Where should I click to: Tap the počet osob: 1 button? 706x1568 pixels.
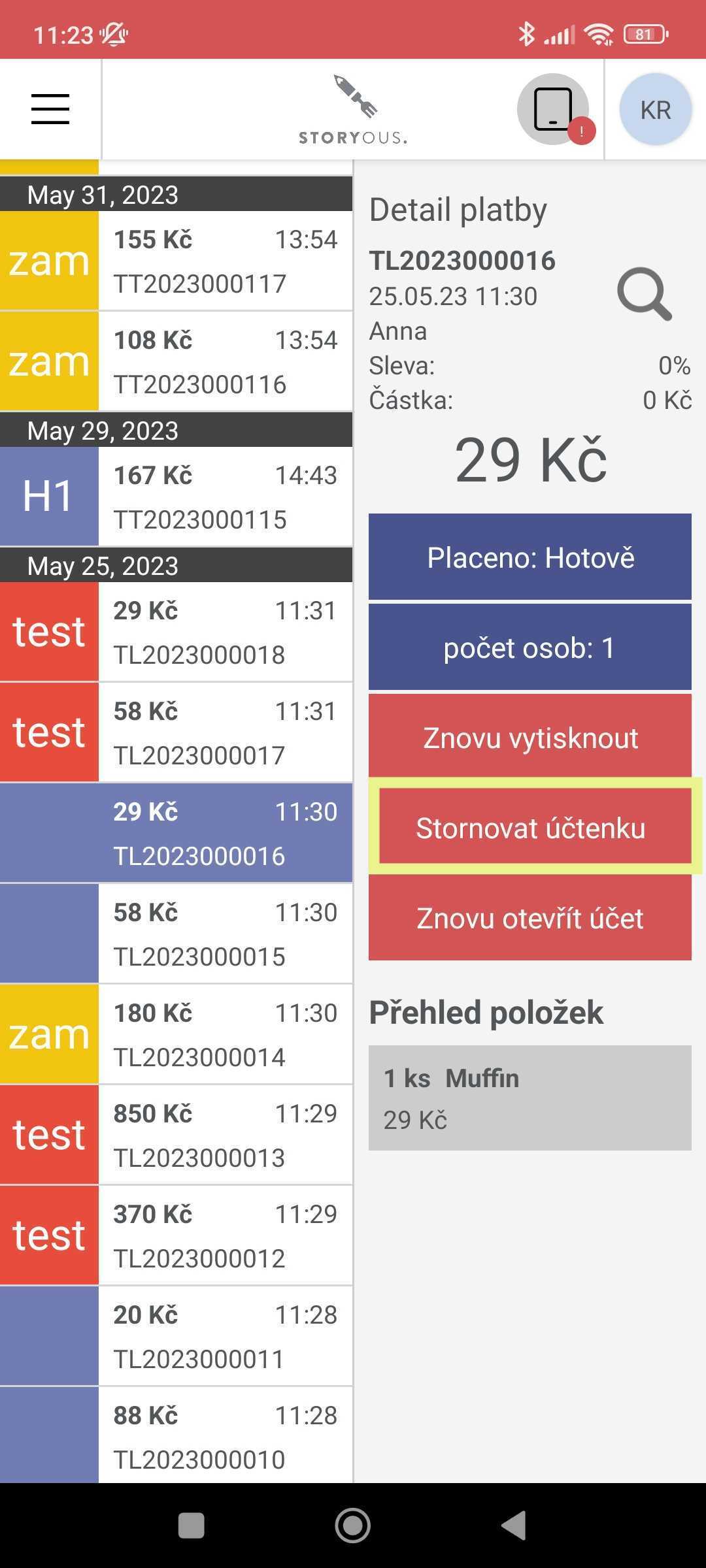point(530,647)
